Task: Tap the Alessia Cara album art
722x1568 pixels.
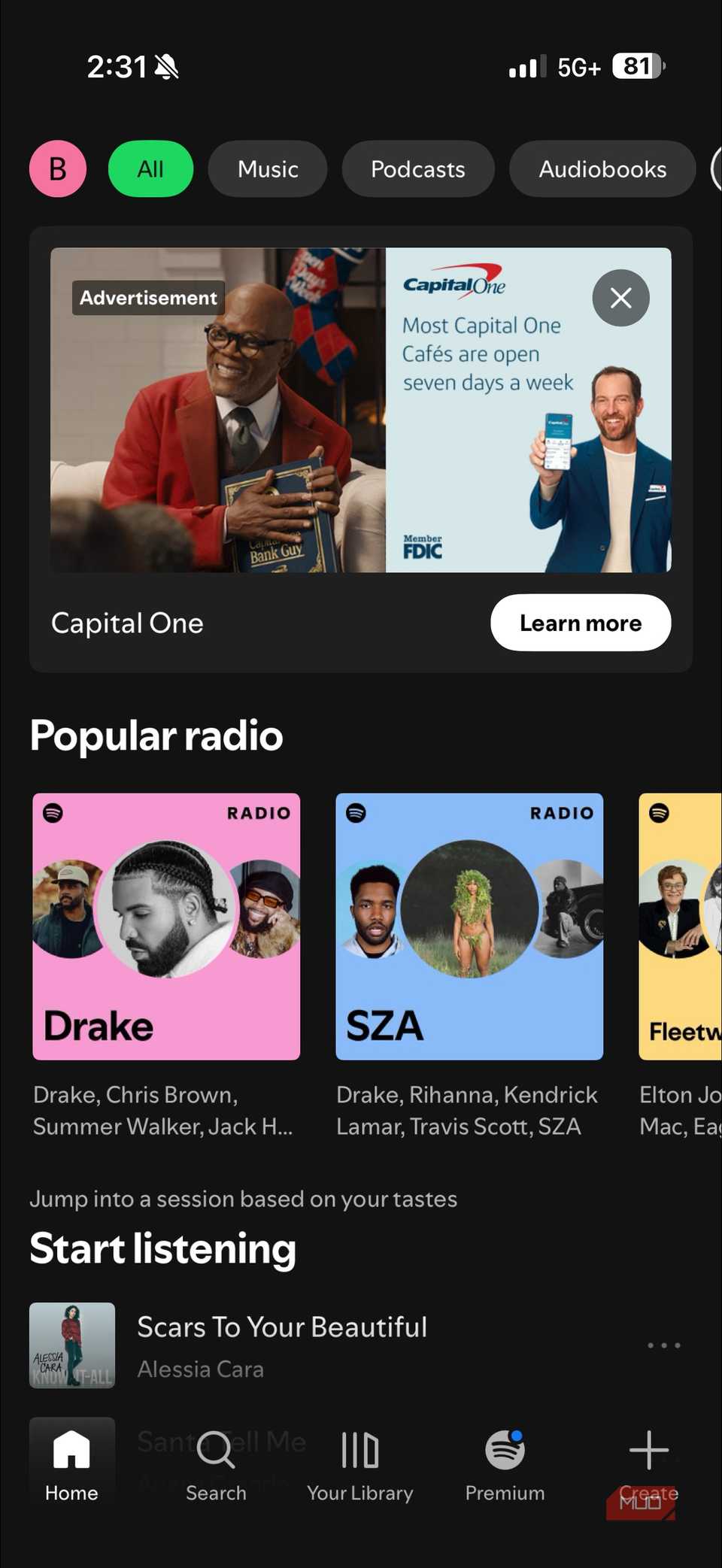Action: point(71,1346)
